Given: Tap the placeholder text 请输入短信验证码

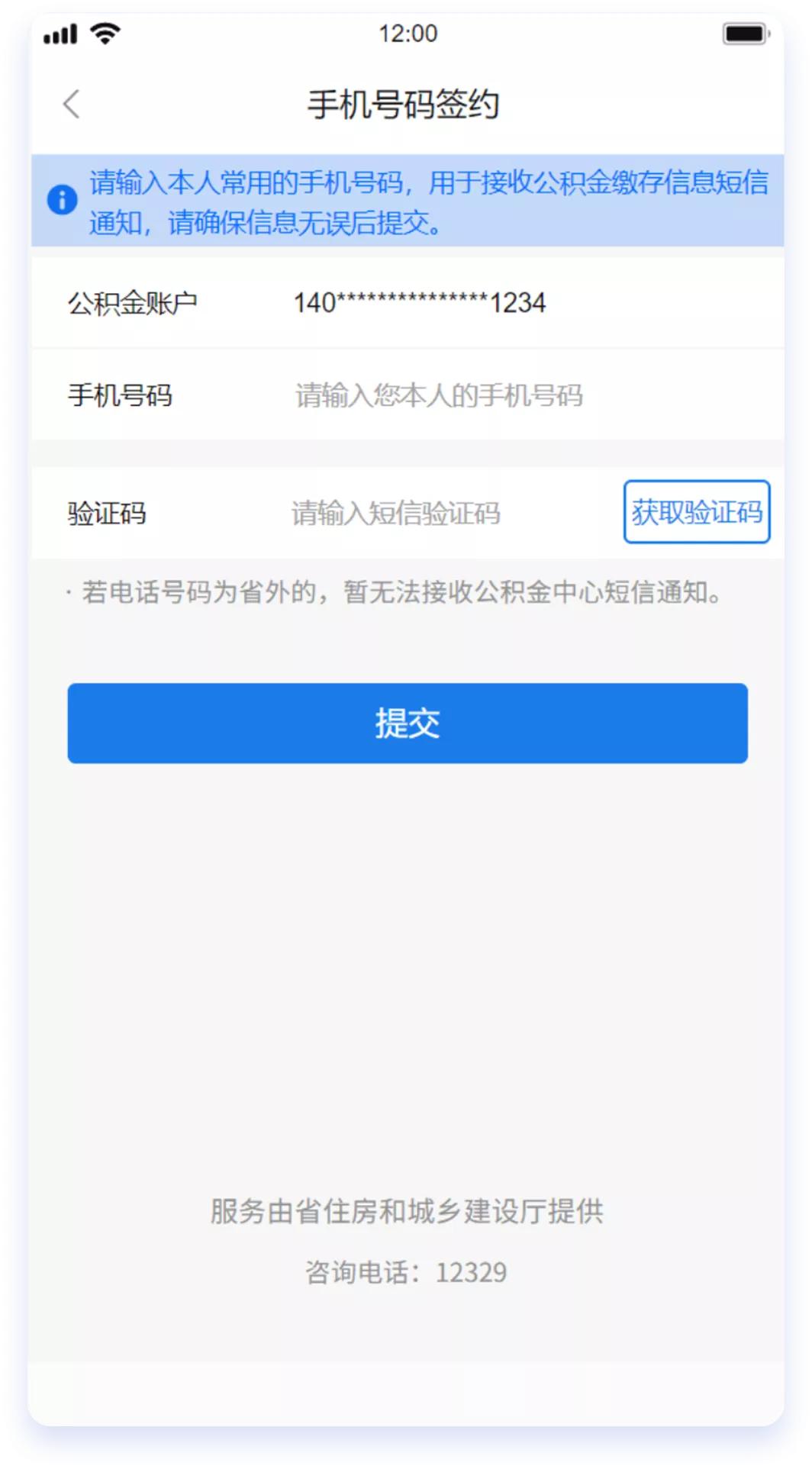Looking at the screenshot, I should [396, 514].
